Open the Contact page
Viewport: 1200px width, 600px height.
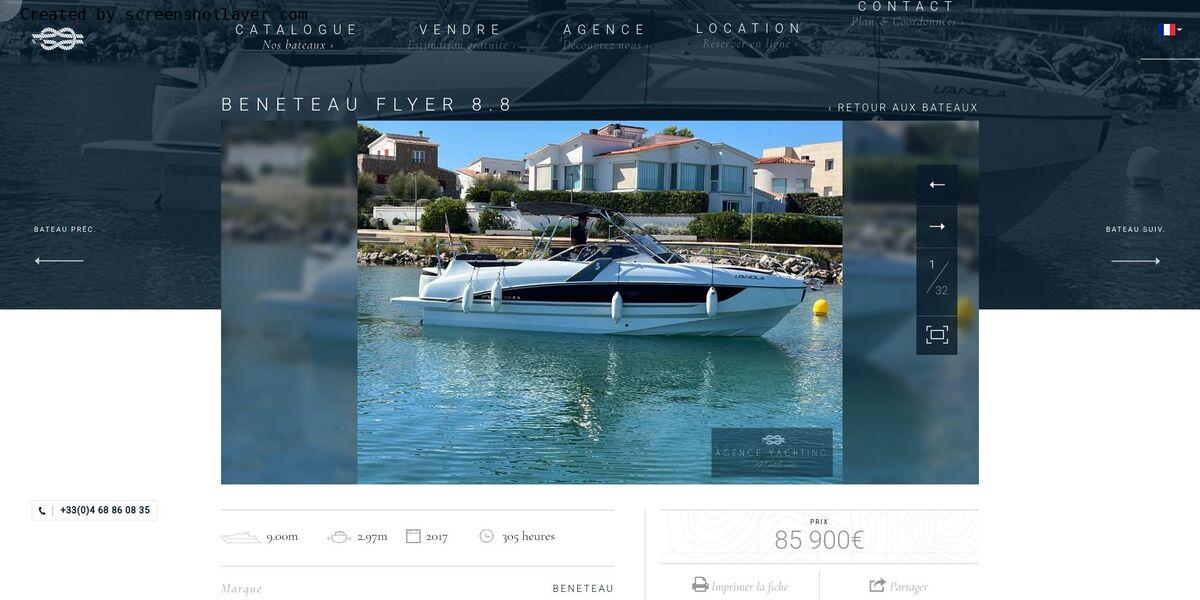pos(906,8)
